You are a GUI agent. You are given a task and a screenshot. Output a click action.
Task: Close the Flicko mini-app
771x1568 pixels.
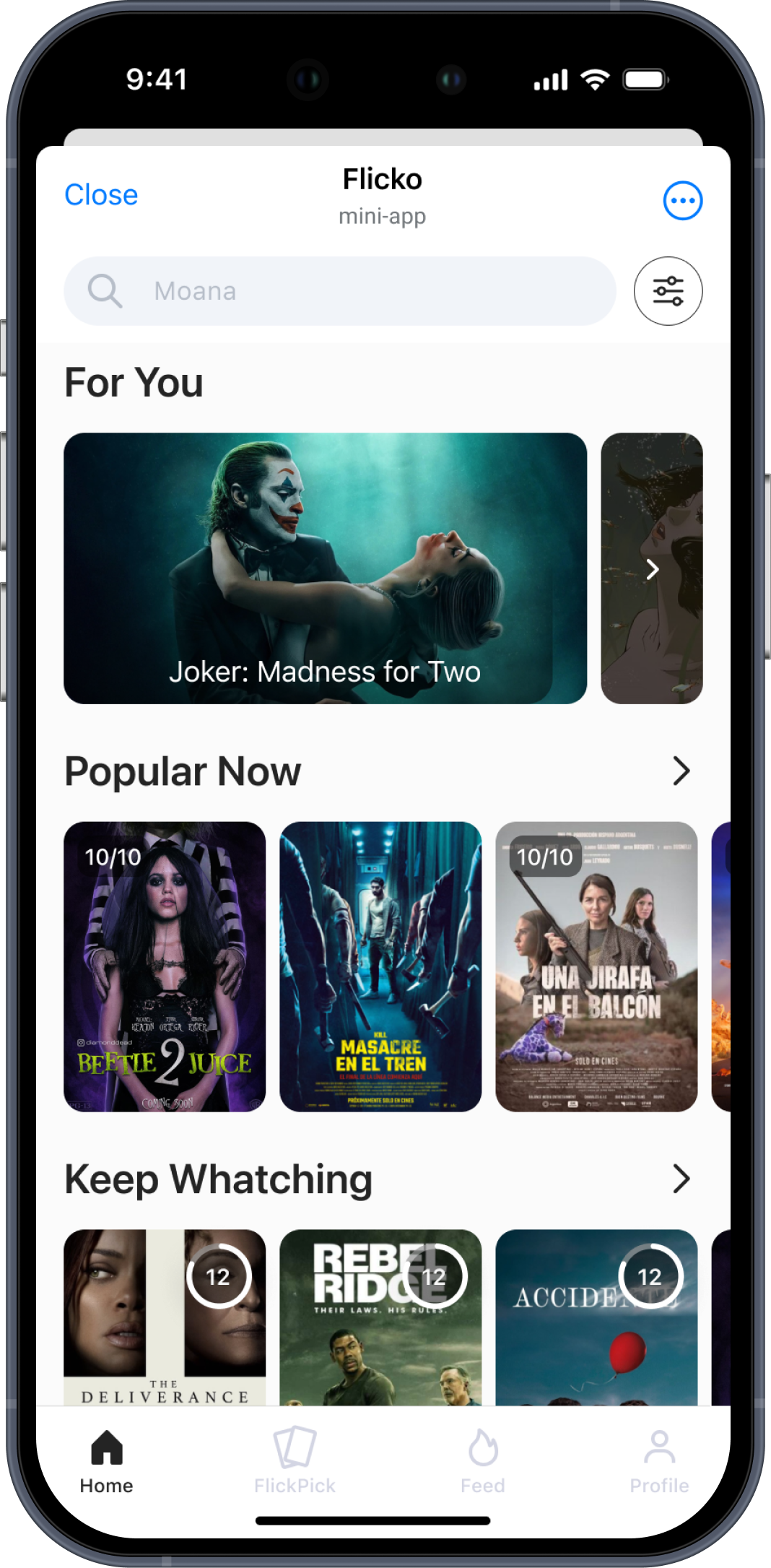pyautogui.click(x=101, y=195)
